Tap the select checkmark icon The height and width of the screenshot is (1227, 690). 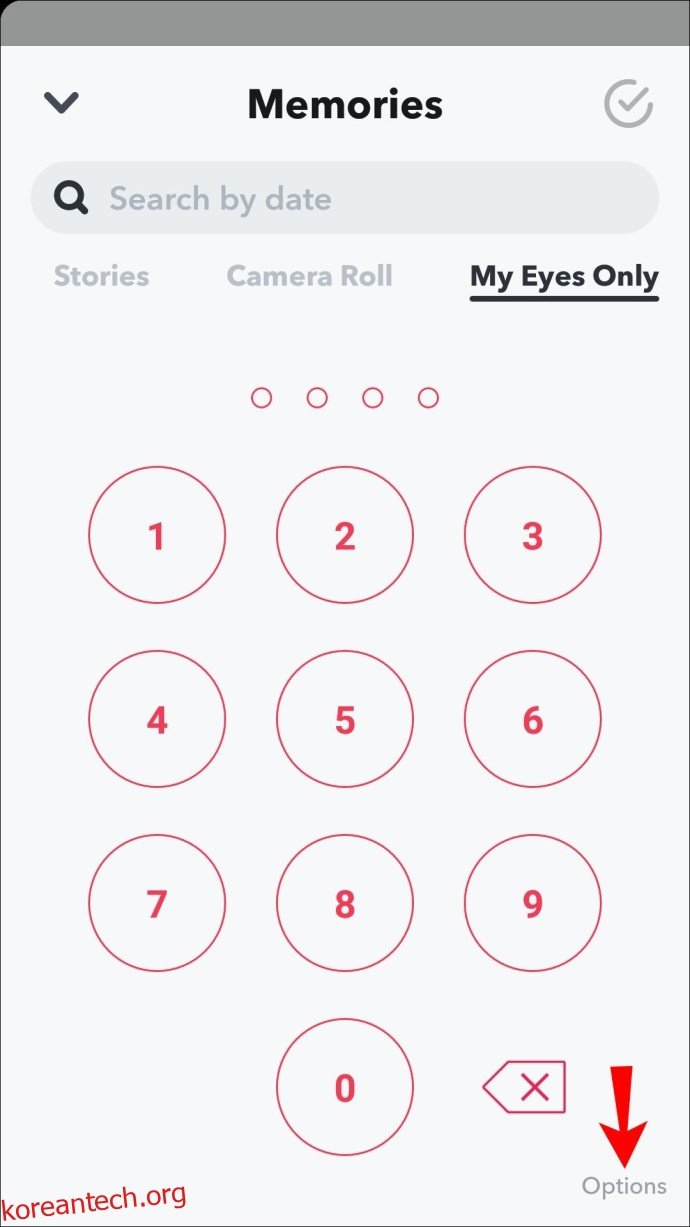click(x=629, y=103)
